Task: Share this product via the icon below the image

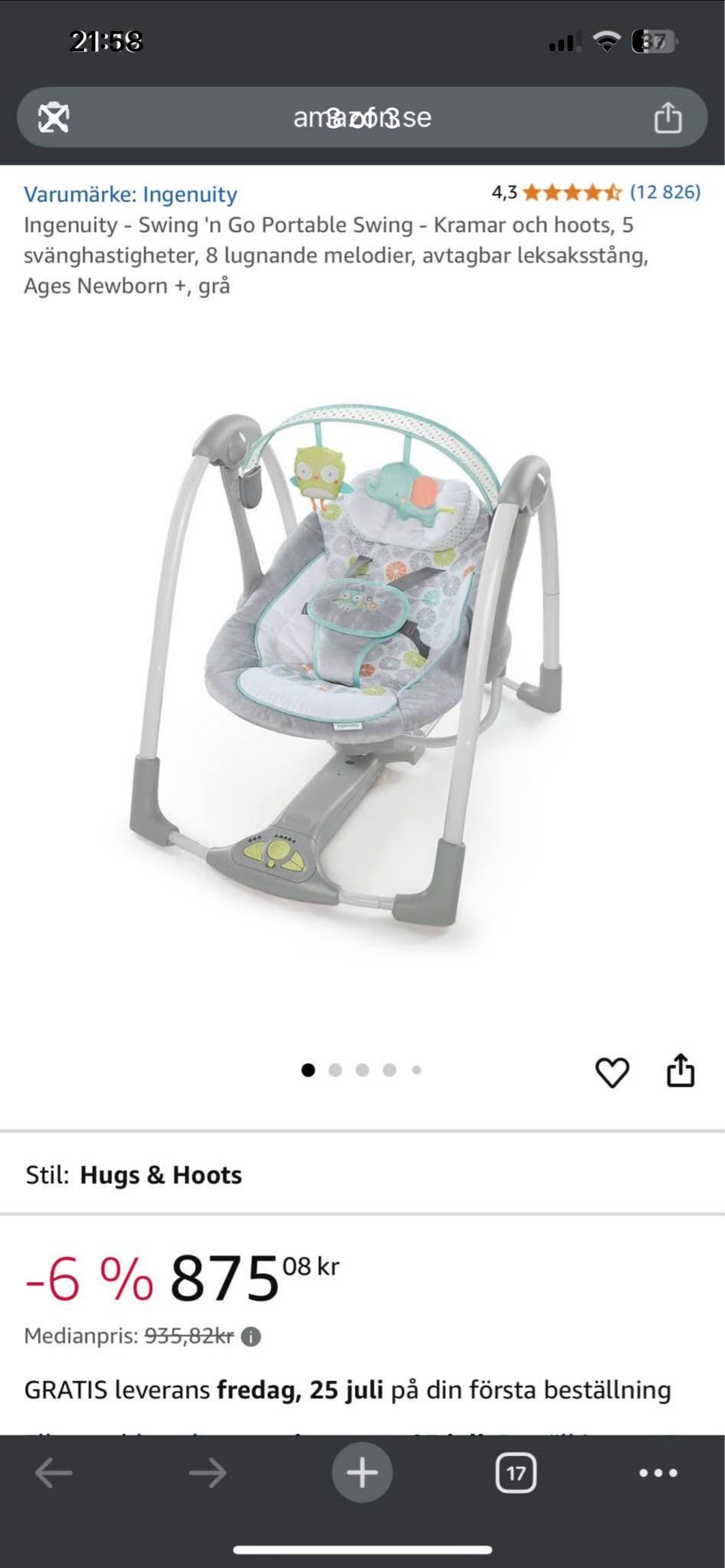Action: point(680,1070)
